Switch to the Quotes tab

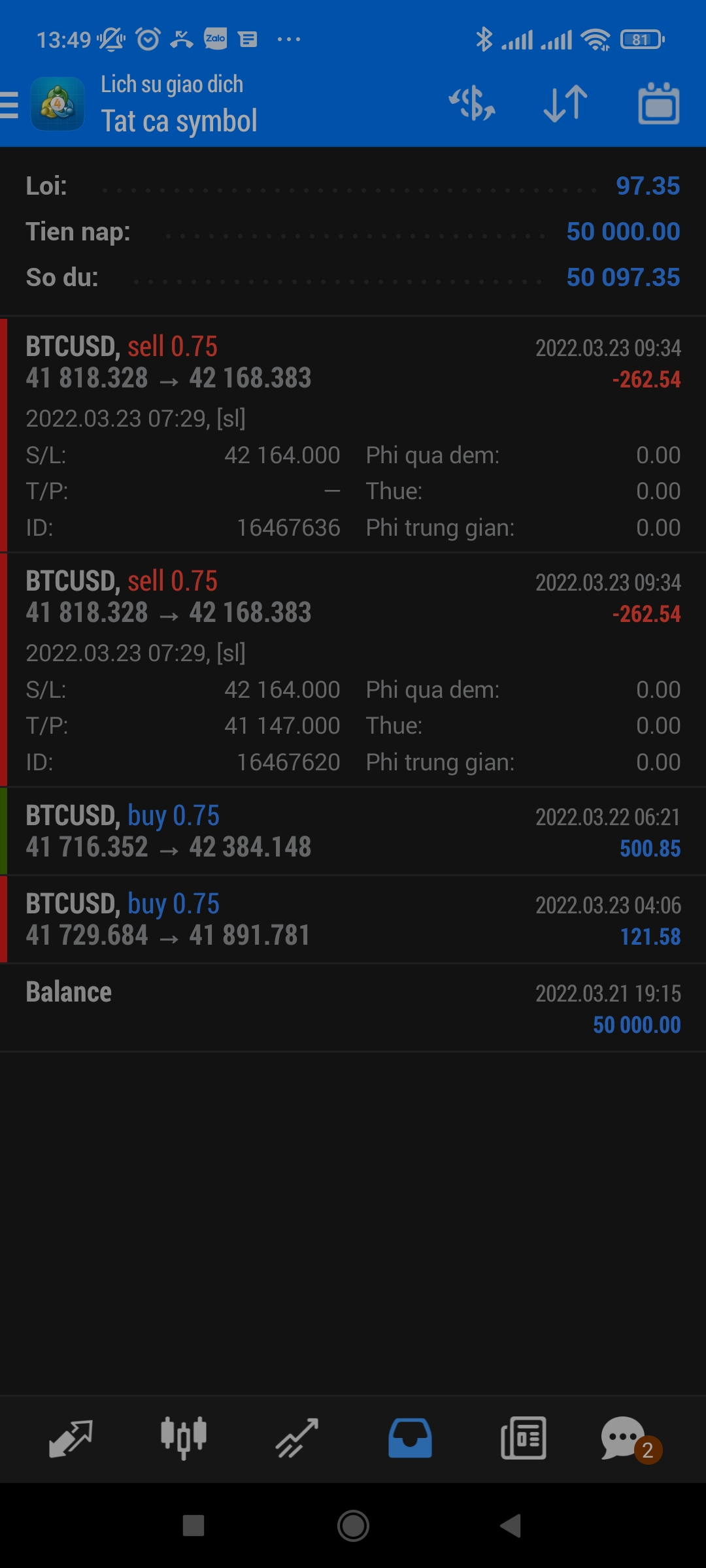click(x=71, y=1439)
